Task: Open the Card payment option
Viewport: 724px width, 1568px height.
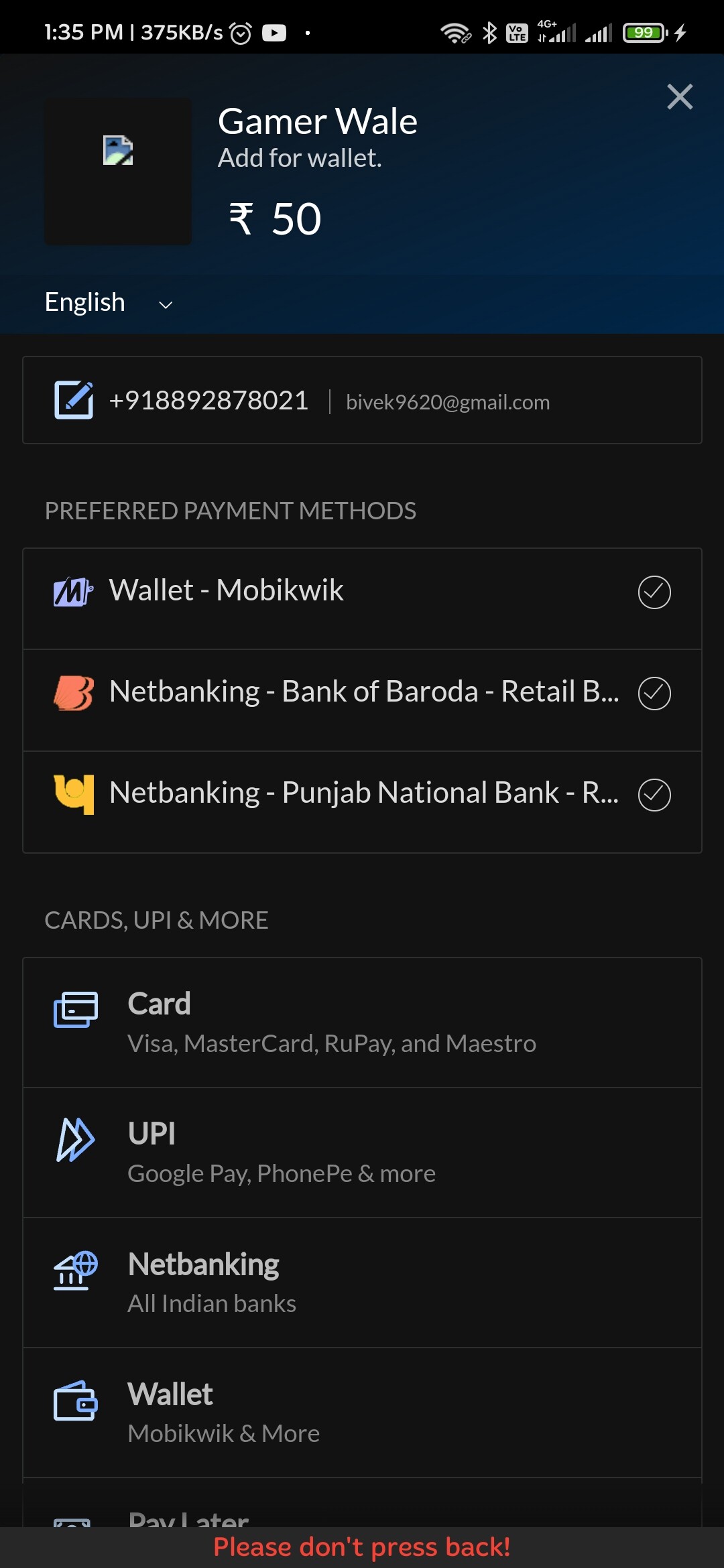Action: coord(362,1022)
